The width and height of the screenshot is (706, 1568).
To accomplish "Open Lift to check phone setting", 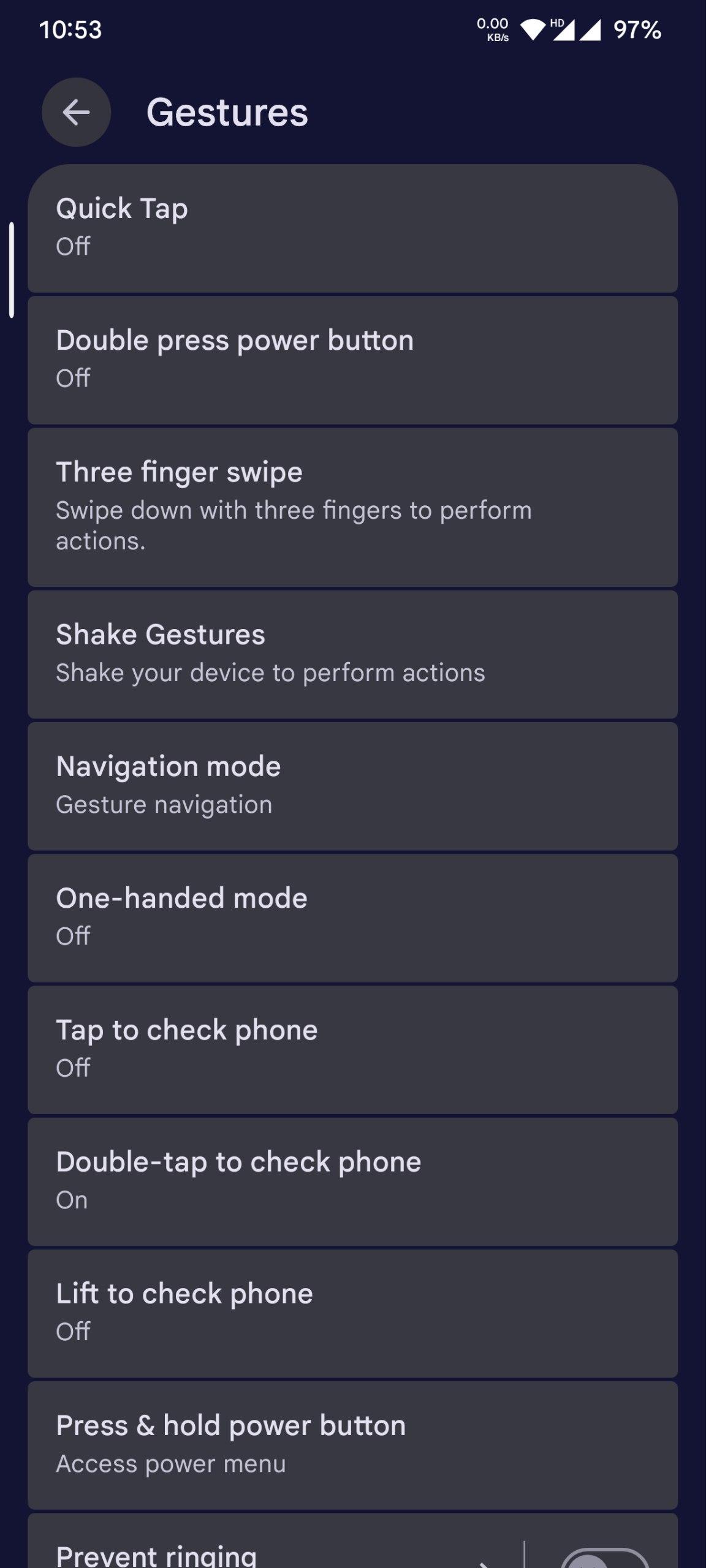I will pyautogui.click(x=352, y=1313).
